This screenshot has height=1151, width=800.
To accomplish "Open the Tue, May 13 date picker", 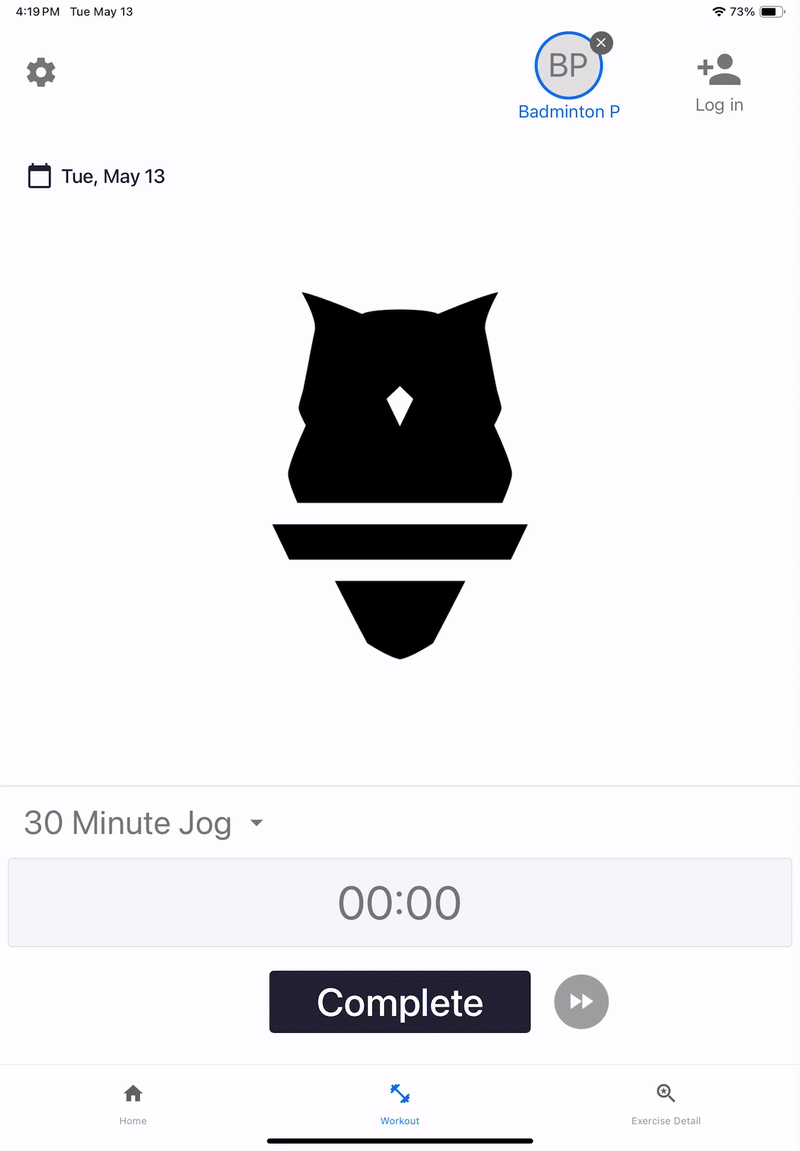I will [96, 176].
